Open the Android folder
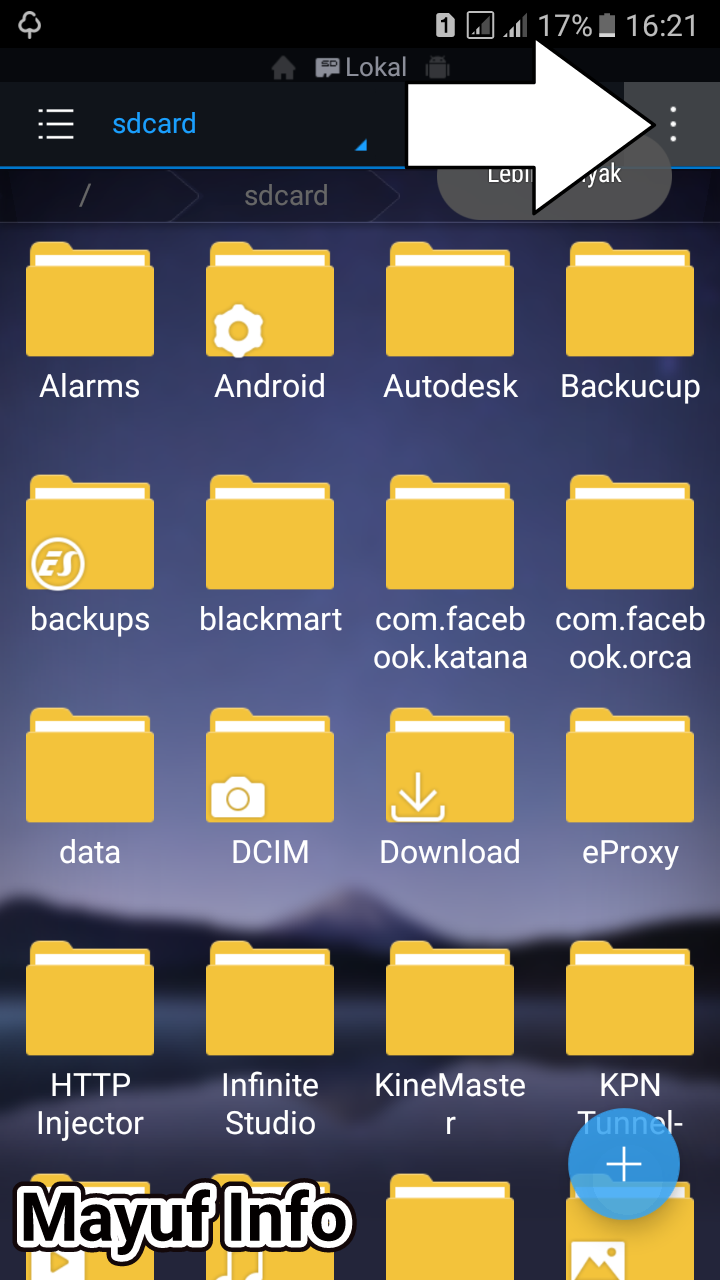The width and height of the screenshot is (720, 1280). [x=270, y=300]
